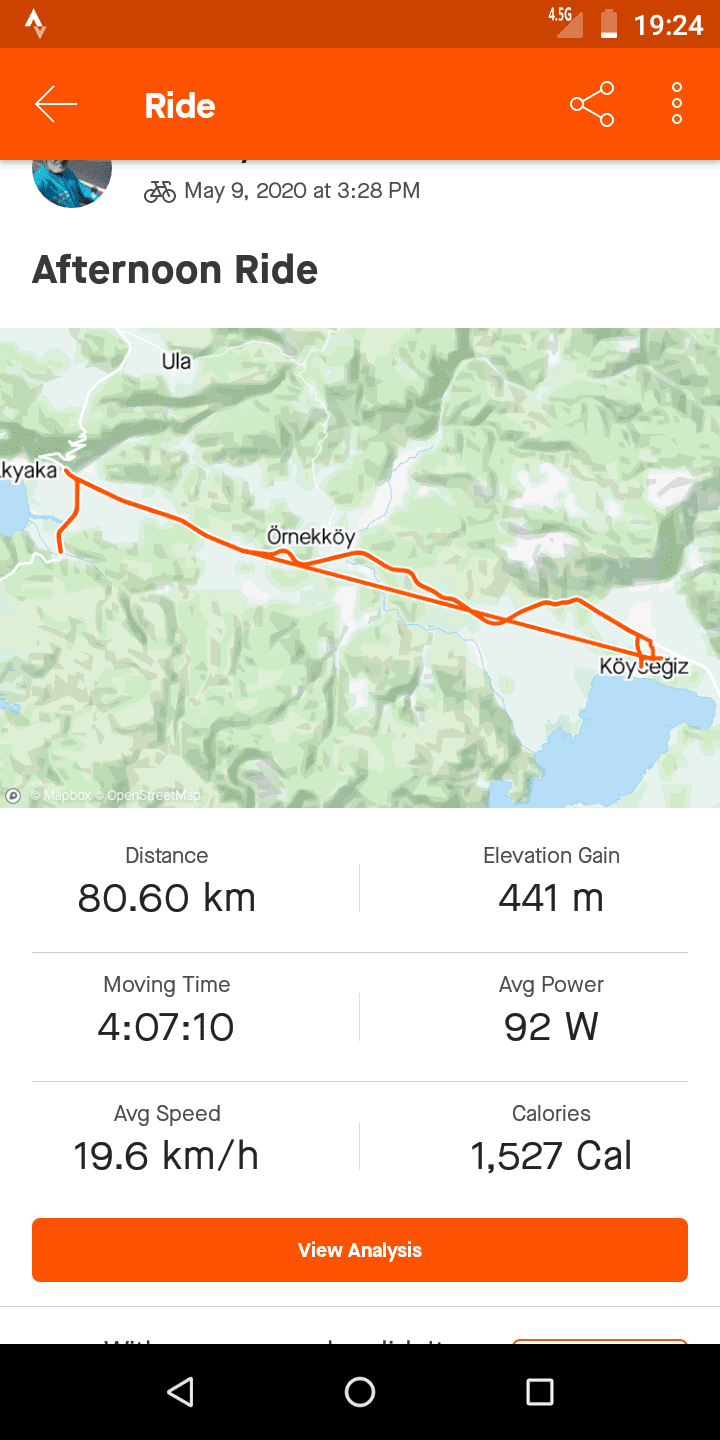Open the recent apps view
The width and height of the screenshot is (720, 1440).
click(540, 1392)
